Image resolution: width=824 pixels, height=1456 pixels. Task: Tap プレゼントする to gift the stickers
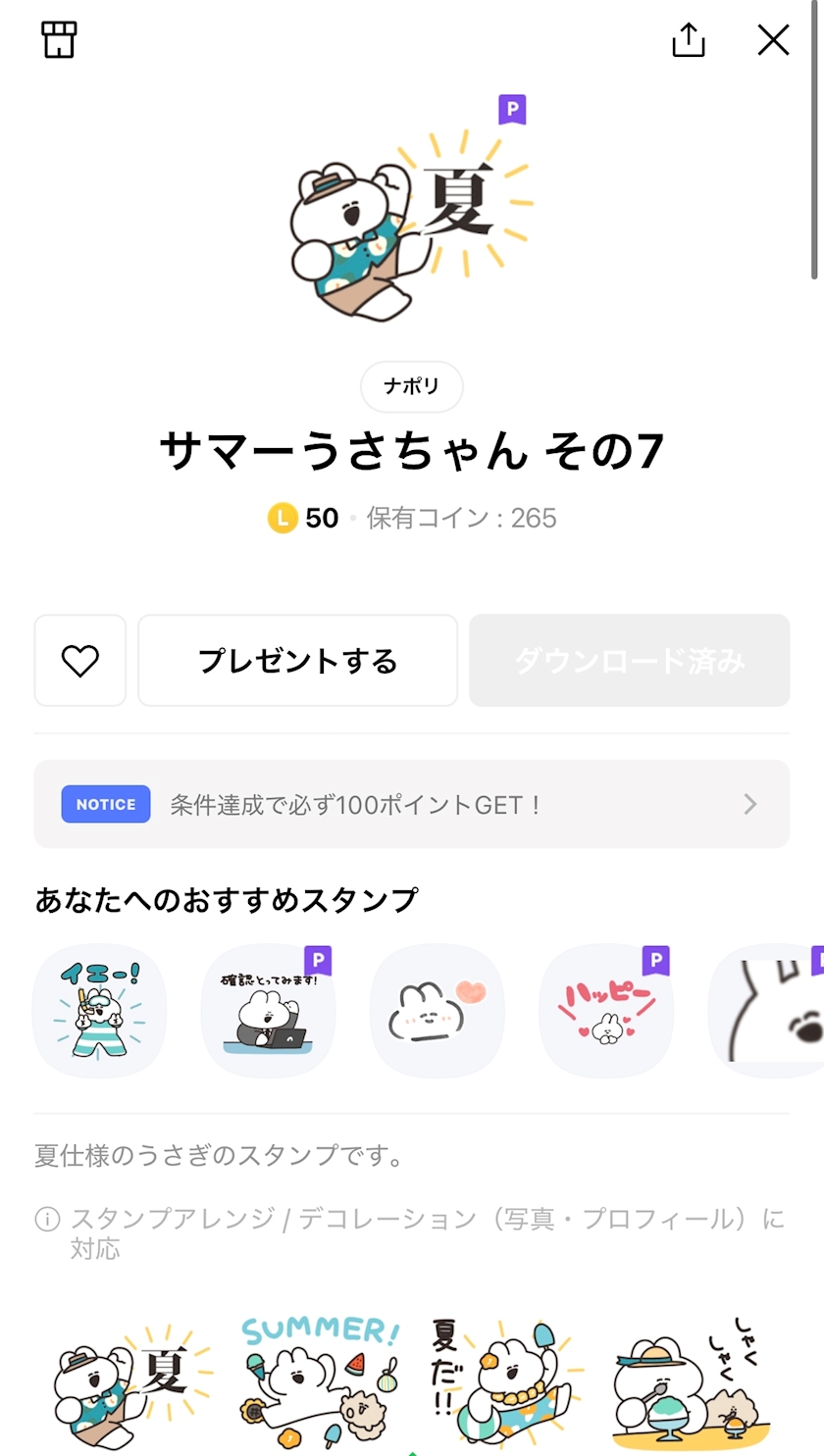pos(297,661)
